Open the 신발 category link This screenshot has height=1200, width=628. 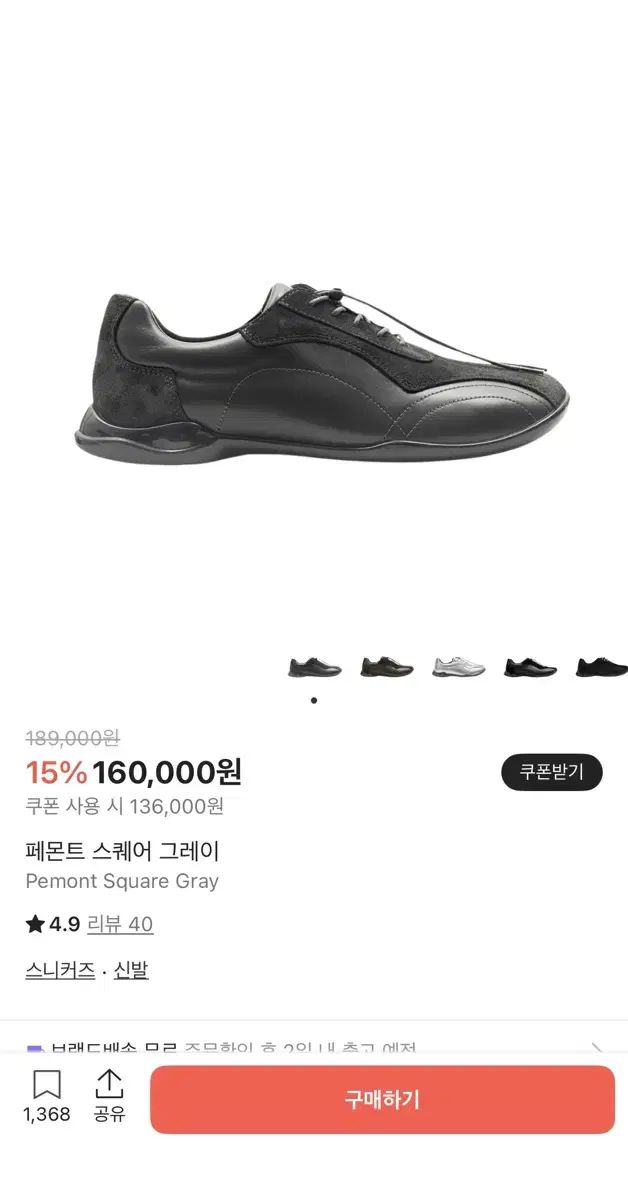point(131,970)
